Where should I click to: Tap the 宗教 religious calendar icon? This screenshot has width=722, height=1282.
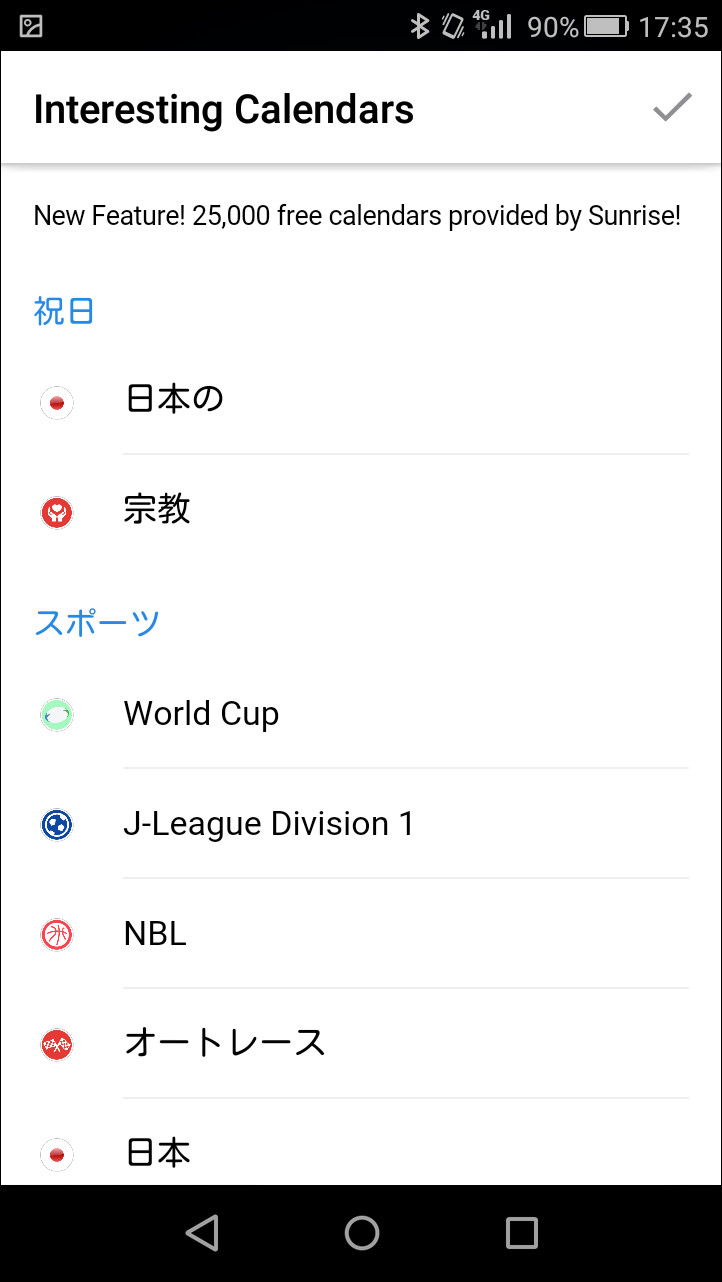(56, 512)
